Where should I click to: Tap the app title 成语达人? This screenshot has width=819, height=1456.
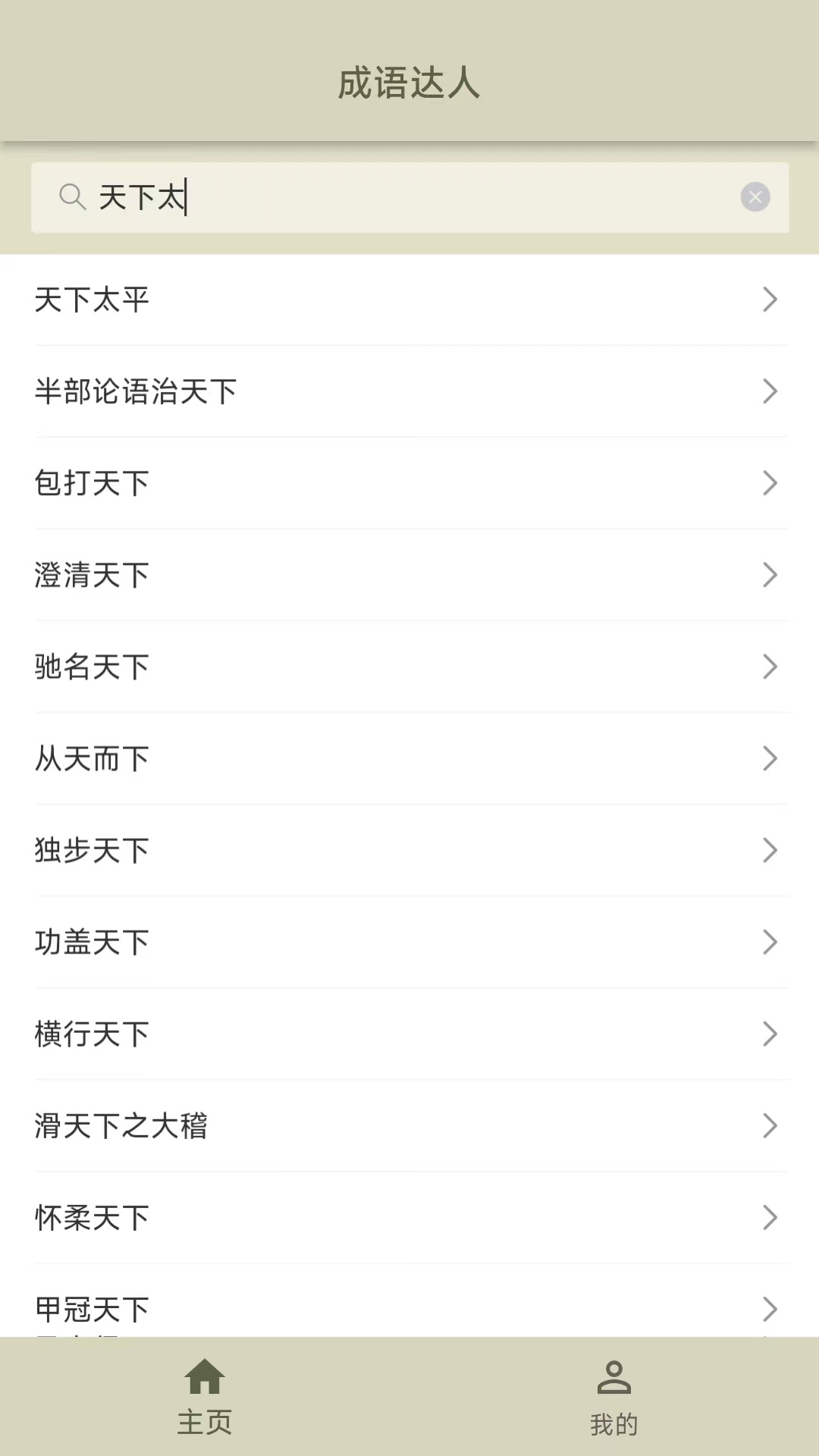409,85
